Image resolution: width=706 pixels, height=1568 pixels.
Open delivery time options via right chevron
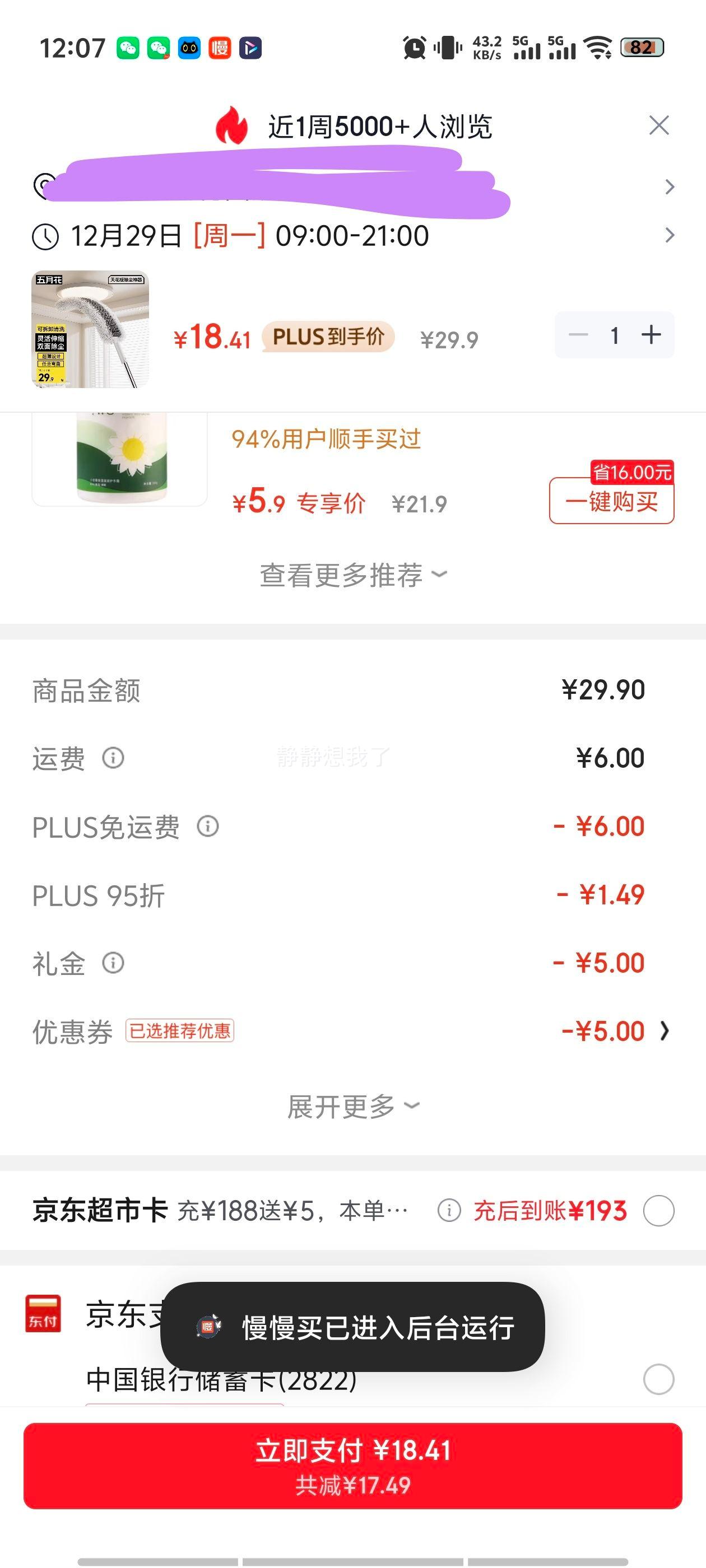click(670, 236)
